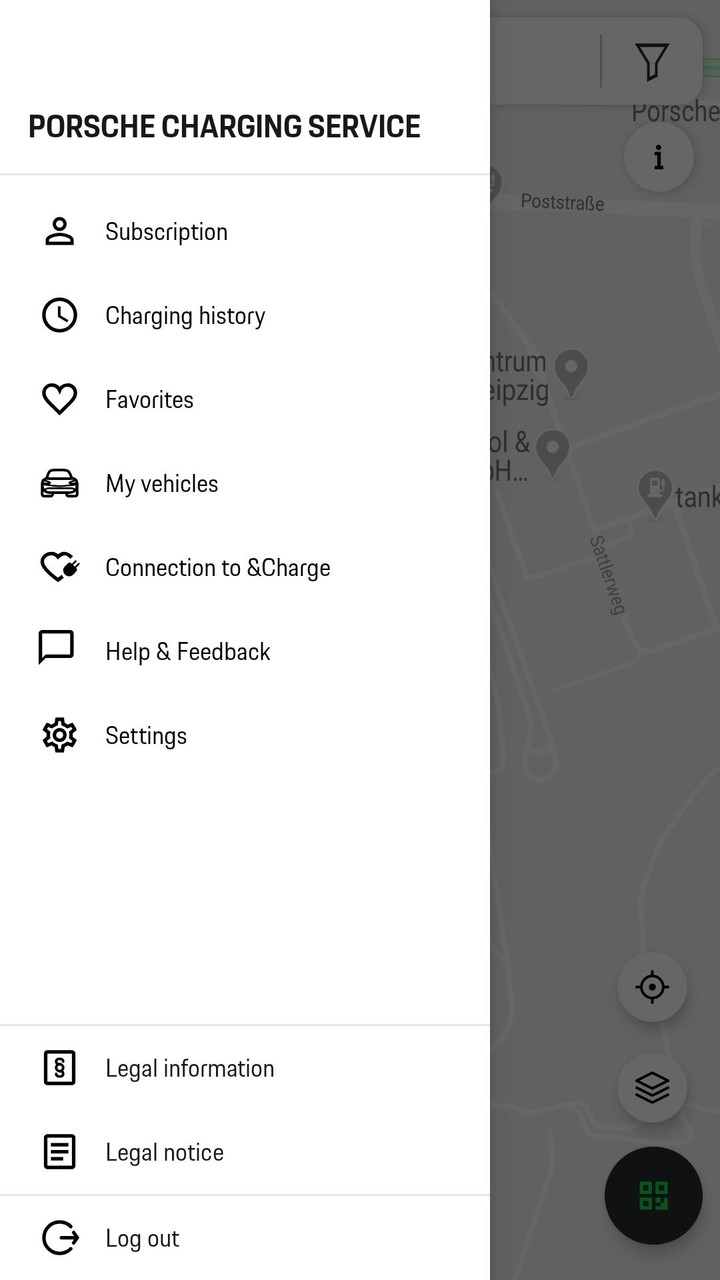Tap the info icon near Porsche marker
Viewport: 720px width, 1280px height.
pos(659,157)
